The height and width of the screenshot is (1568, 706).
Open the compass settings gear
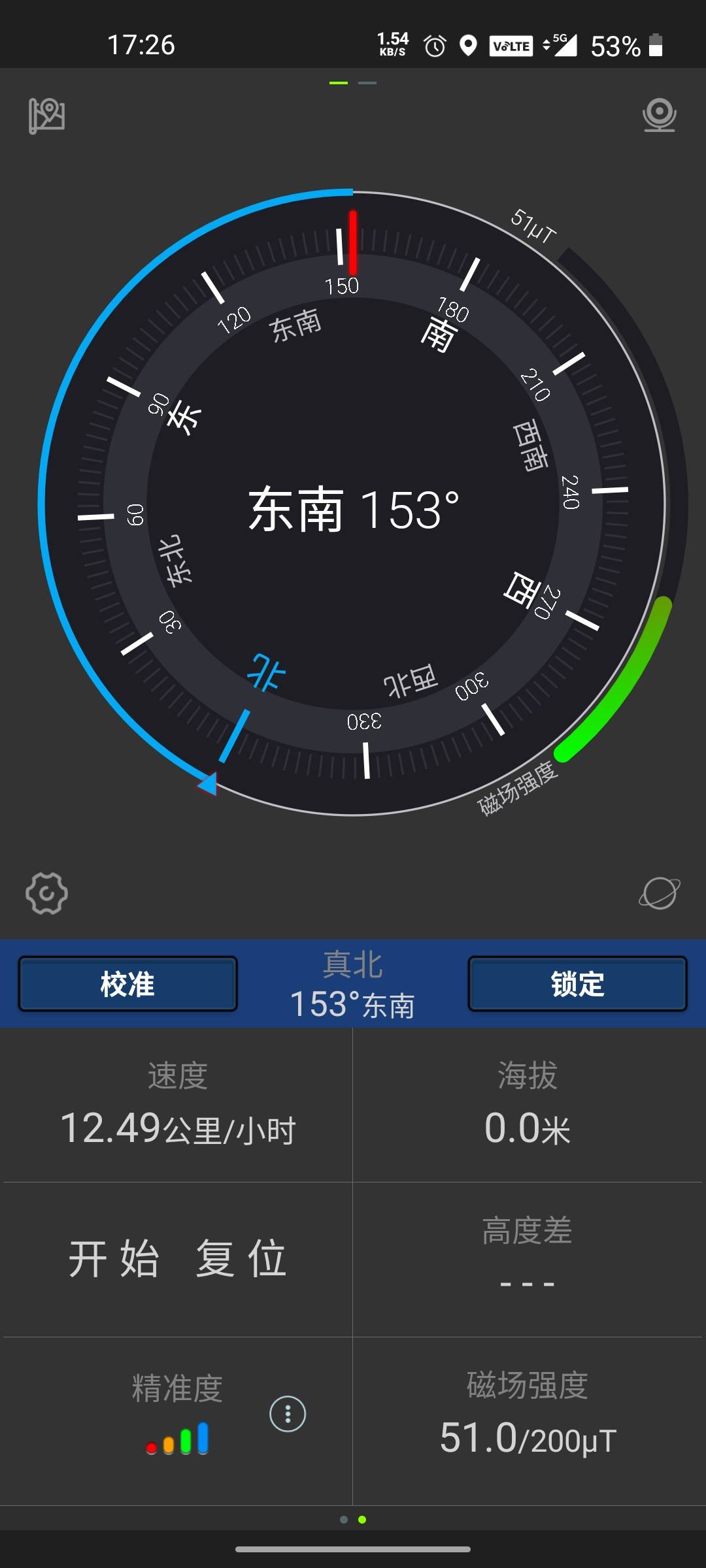click(x=46, y=893)
